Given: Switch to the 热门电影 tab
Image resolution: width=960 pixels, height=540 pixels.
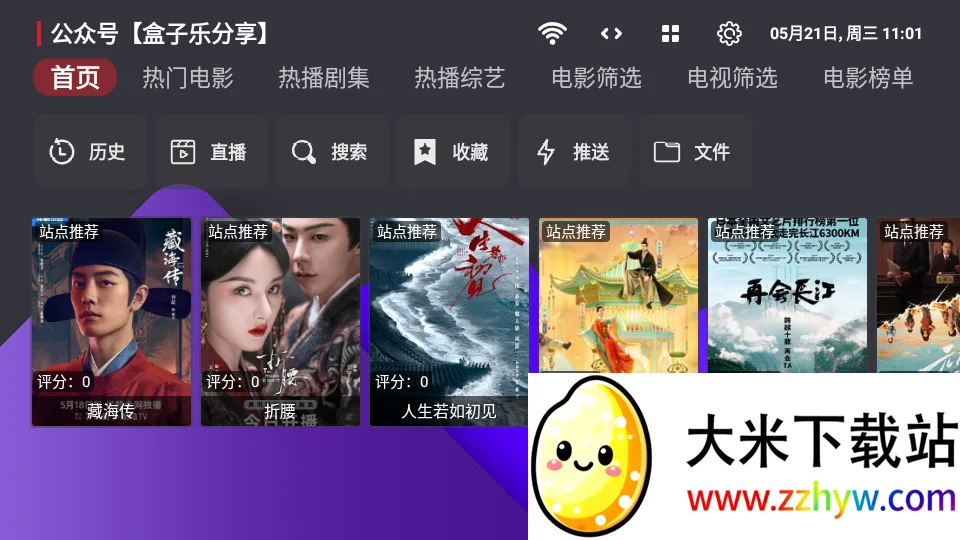Looking at the screenshot, I should click(x=187, y=78).
